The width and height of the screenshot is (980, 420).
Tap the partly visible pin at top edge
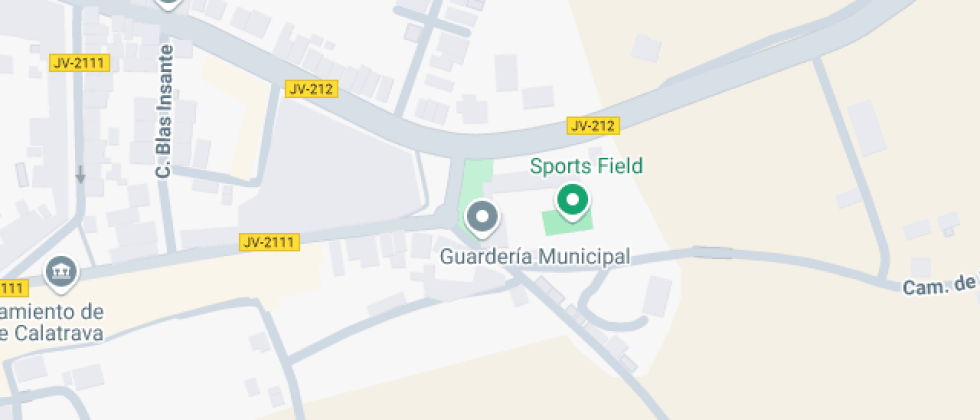tap(168, 5)
